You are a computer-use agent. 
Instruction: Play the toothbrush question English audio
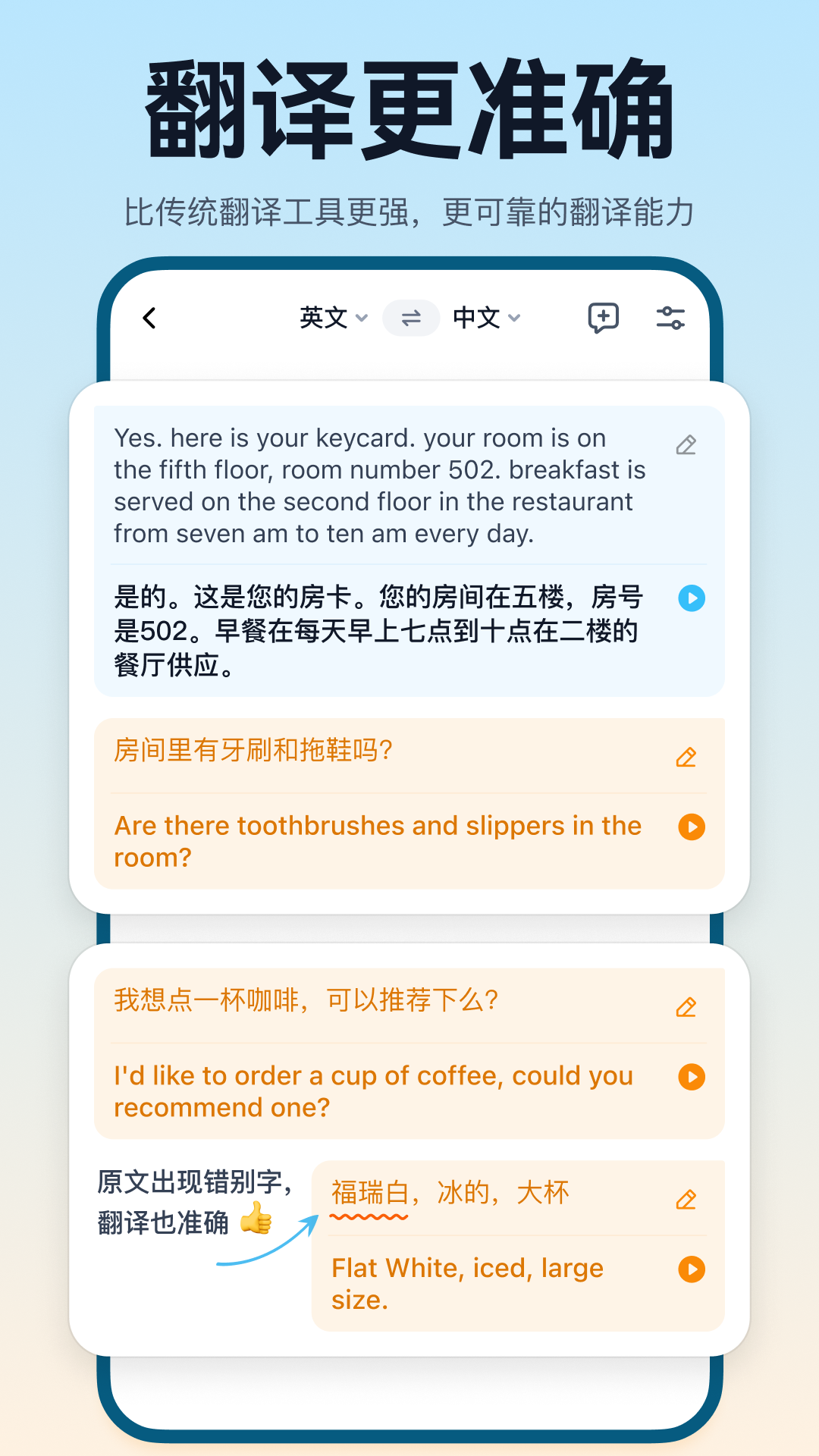pyautogui.click(x=691, y=827)
